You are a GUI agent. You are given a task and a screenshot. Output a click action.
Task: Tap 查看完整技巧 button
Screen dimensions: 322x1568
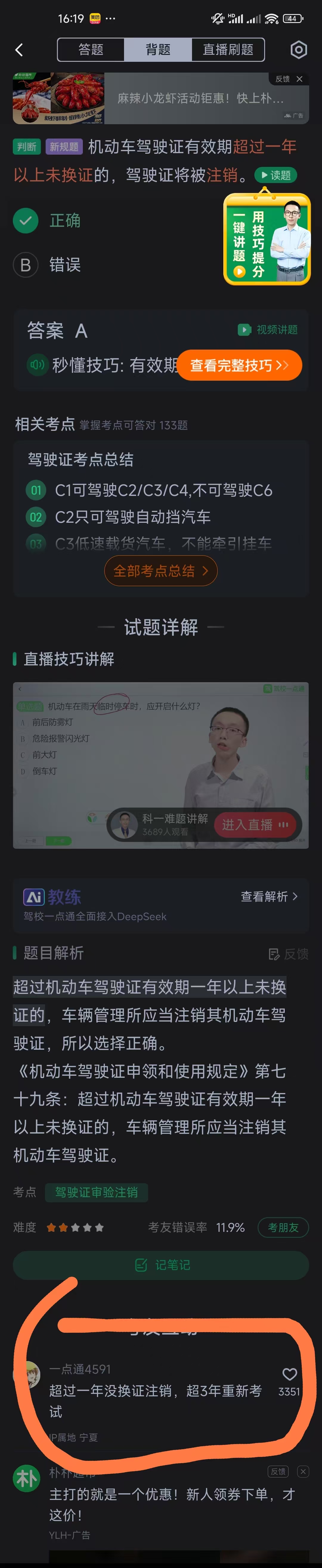click(239, 365)
